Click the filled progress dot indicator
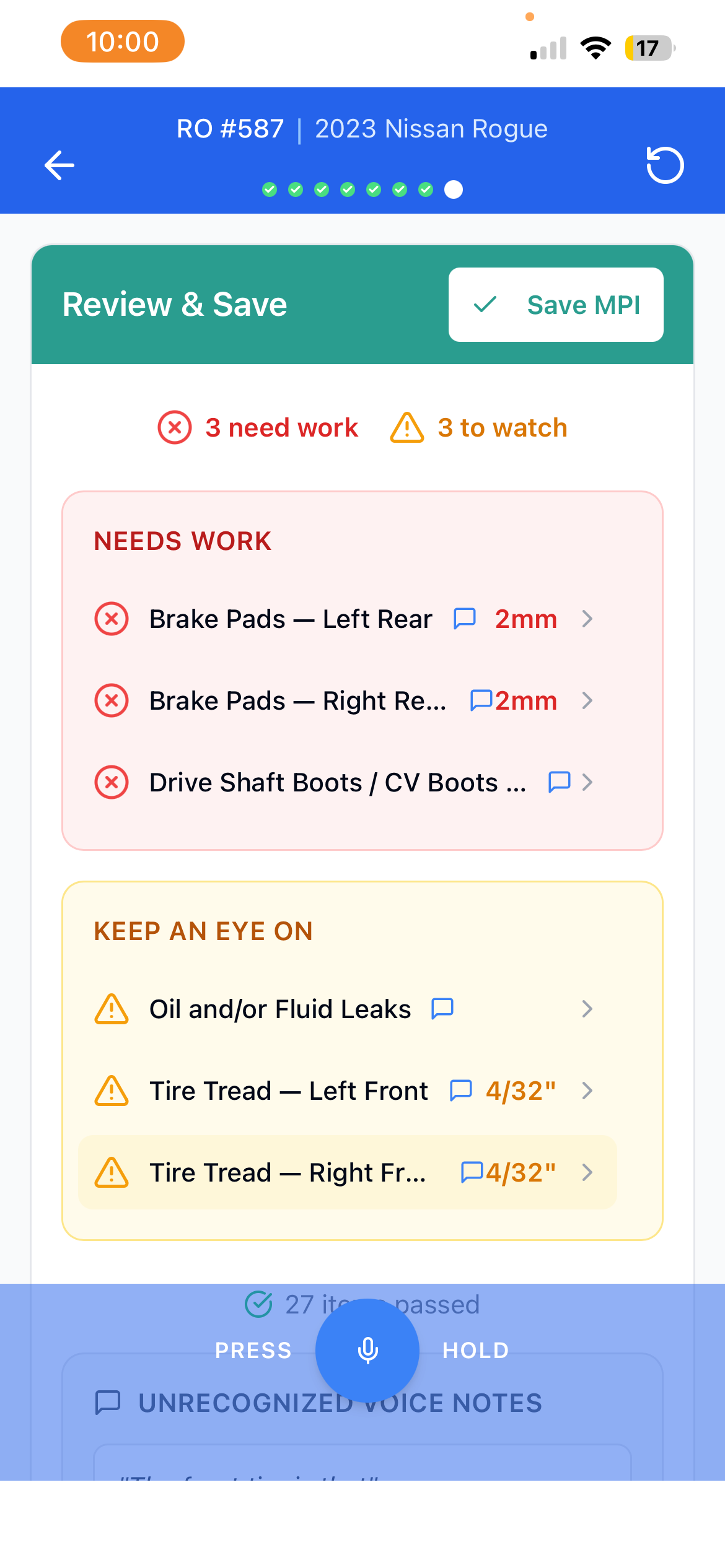725x1568 pixels. click(454, 190)
